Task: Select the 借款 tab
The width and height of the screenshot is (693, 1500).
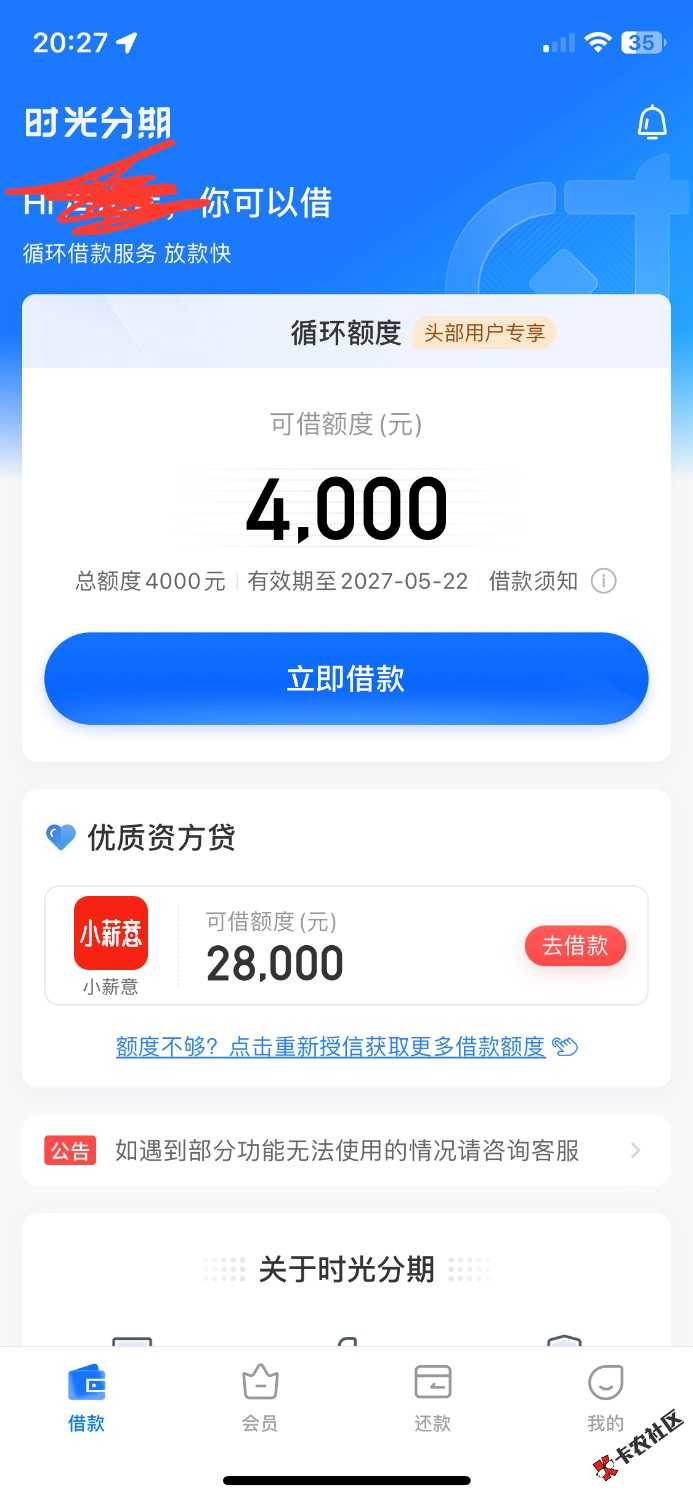Action: pyautogui.click(x=87, y=1398)
